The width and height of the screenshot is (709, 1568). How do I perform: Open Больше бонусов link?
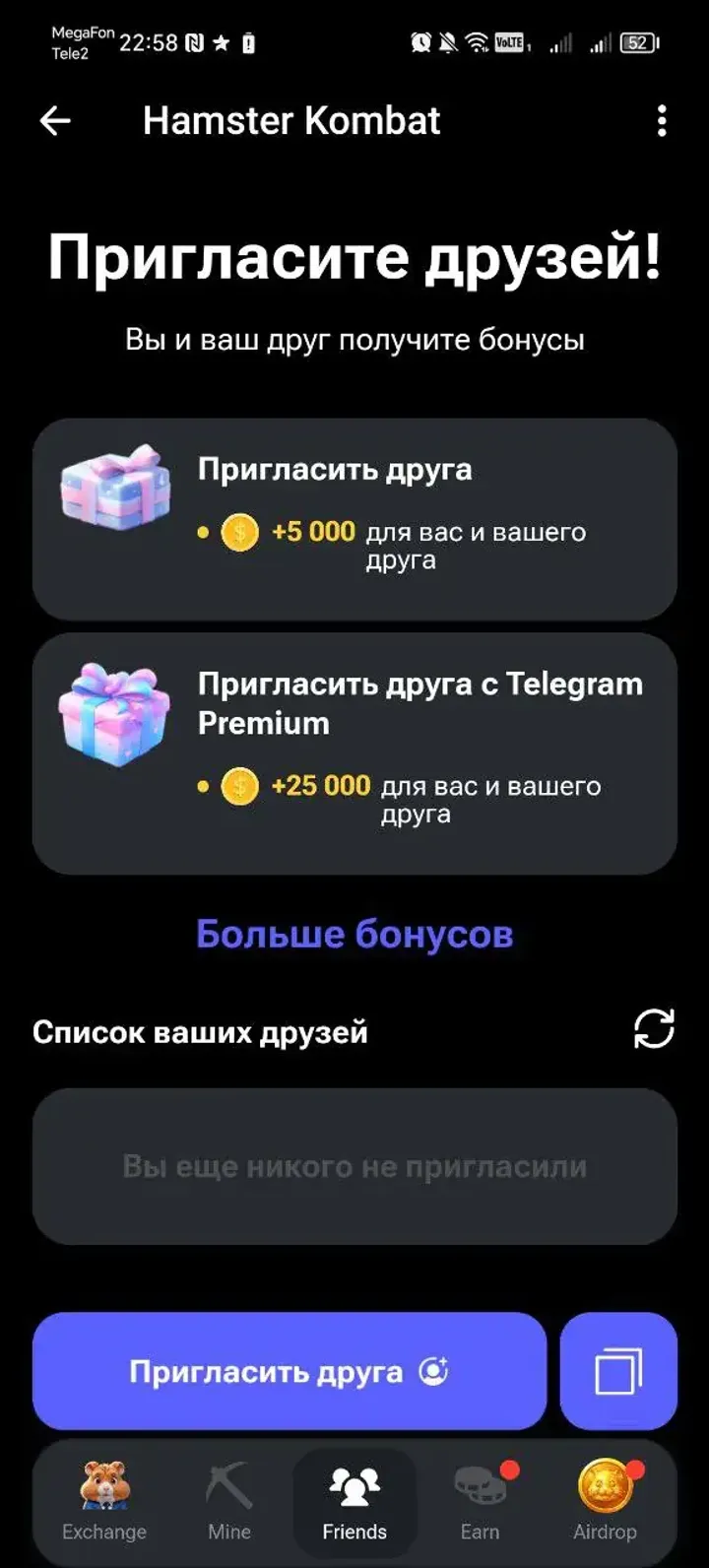click(354, 934)
